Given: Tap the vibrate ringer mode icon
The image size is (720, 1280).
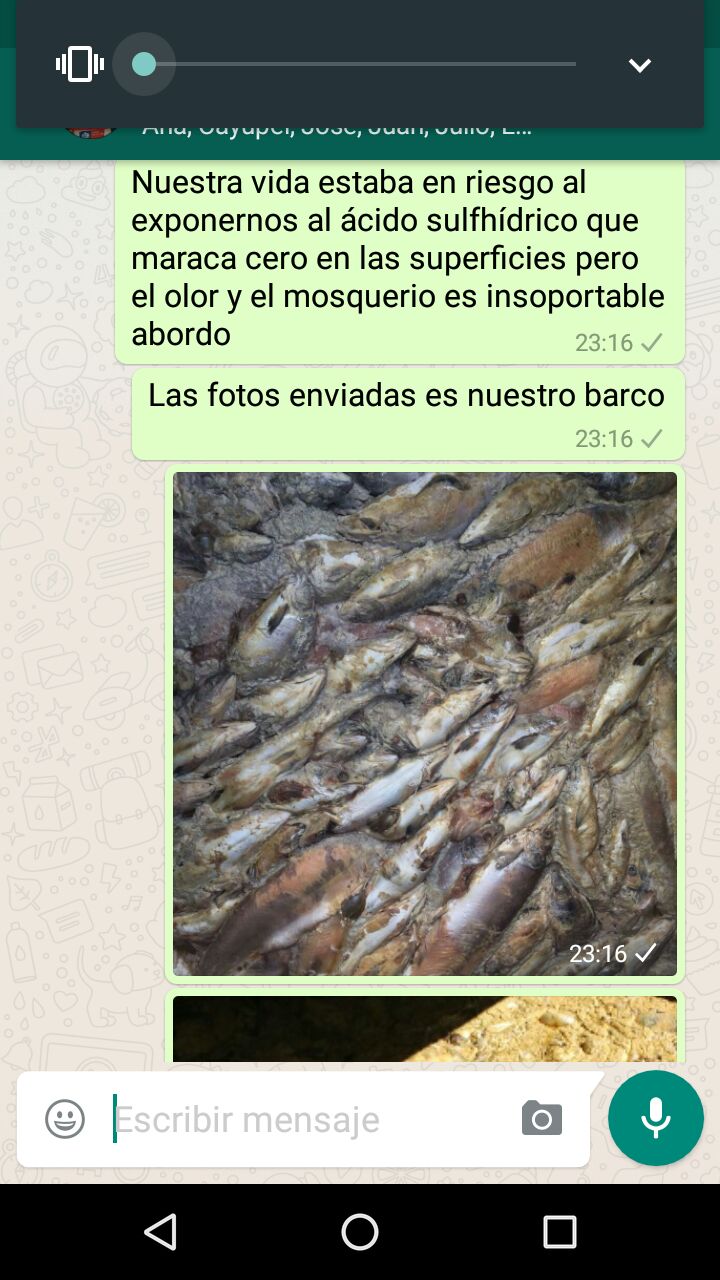Looking at the screenshot, I should click(x=80, y=65).
